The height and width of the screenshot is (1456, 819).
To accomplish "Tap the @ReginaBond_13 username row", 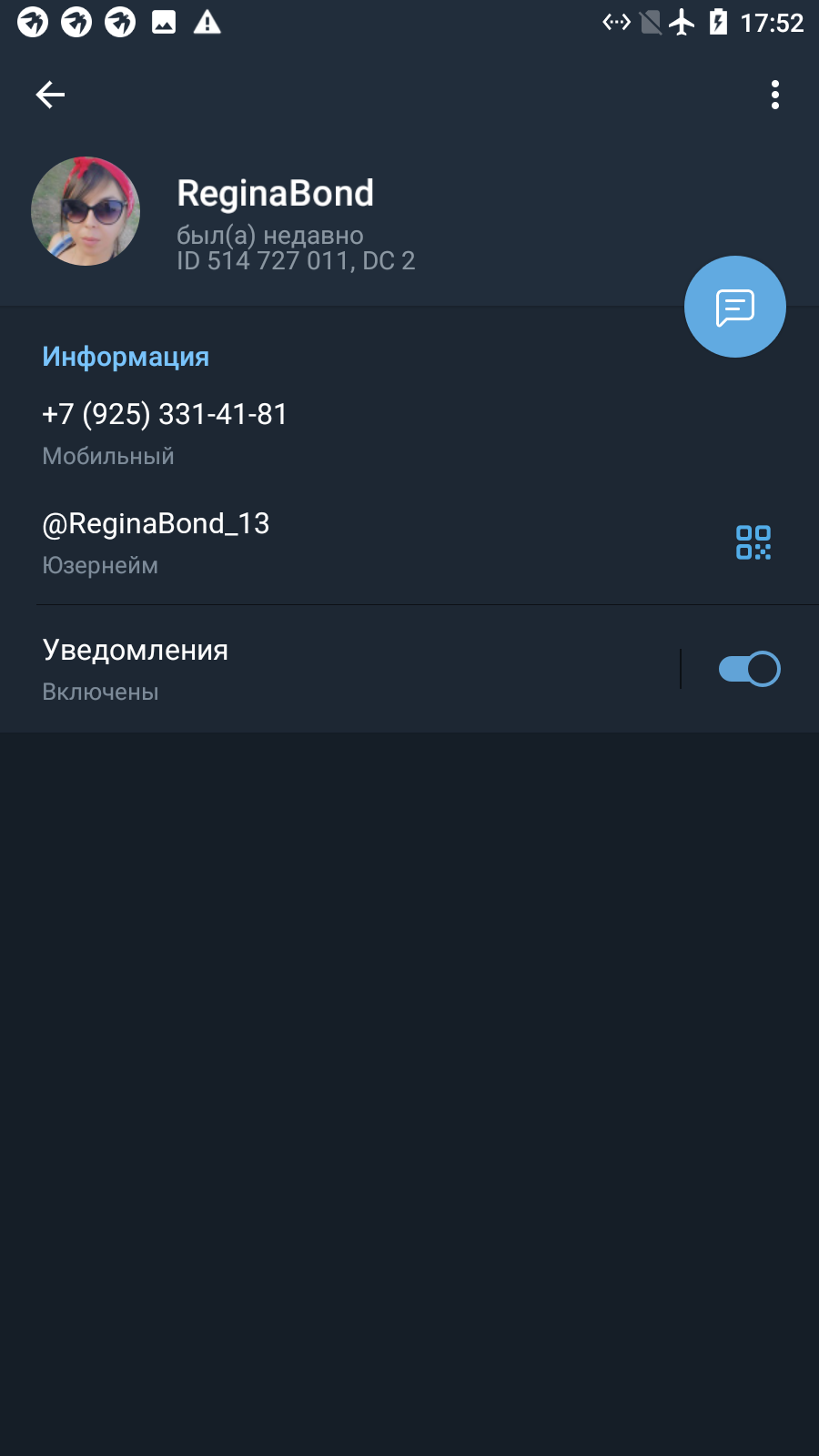I will 409,542.
